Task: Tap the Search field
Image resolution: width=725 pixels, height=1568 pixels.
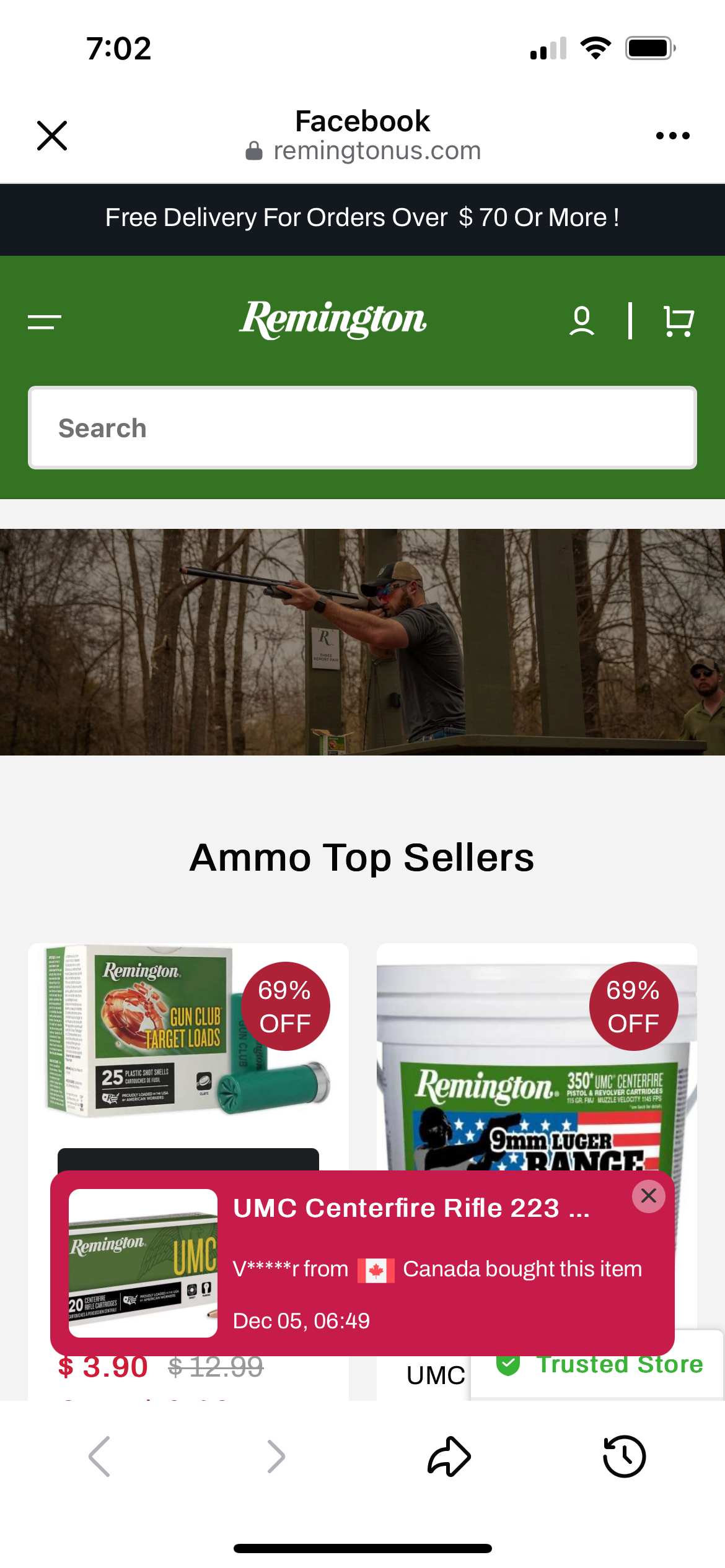Action: pos(362,428)
